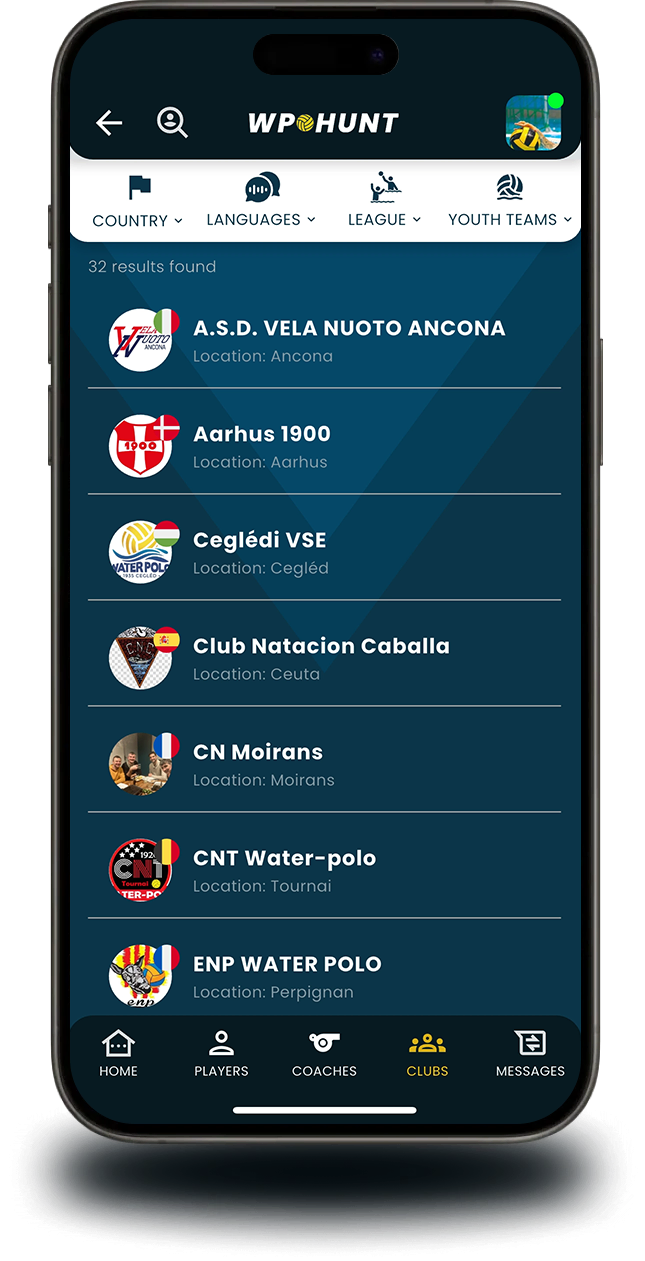Expand the Languages filter
This screenshot has height=1261, width=645.
[261, 203]
